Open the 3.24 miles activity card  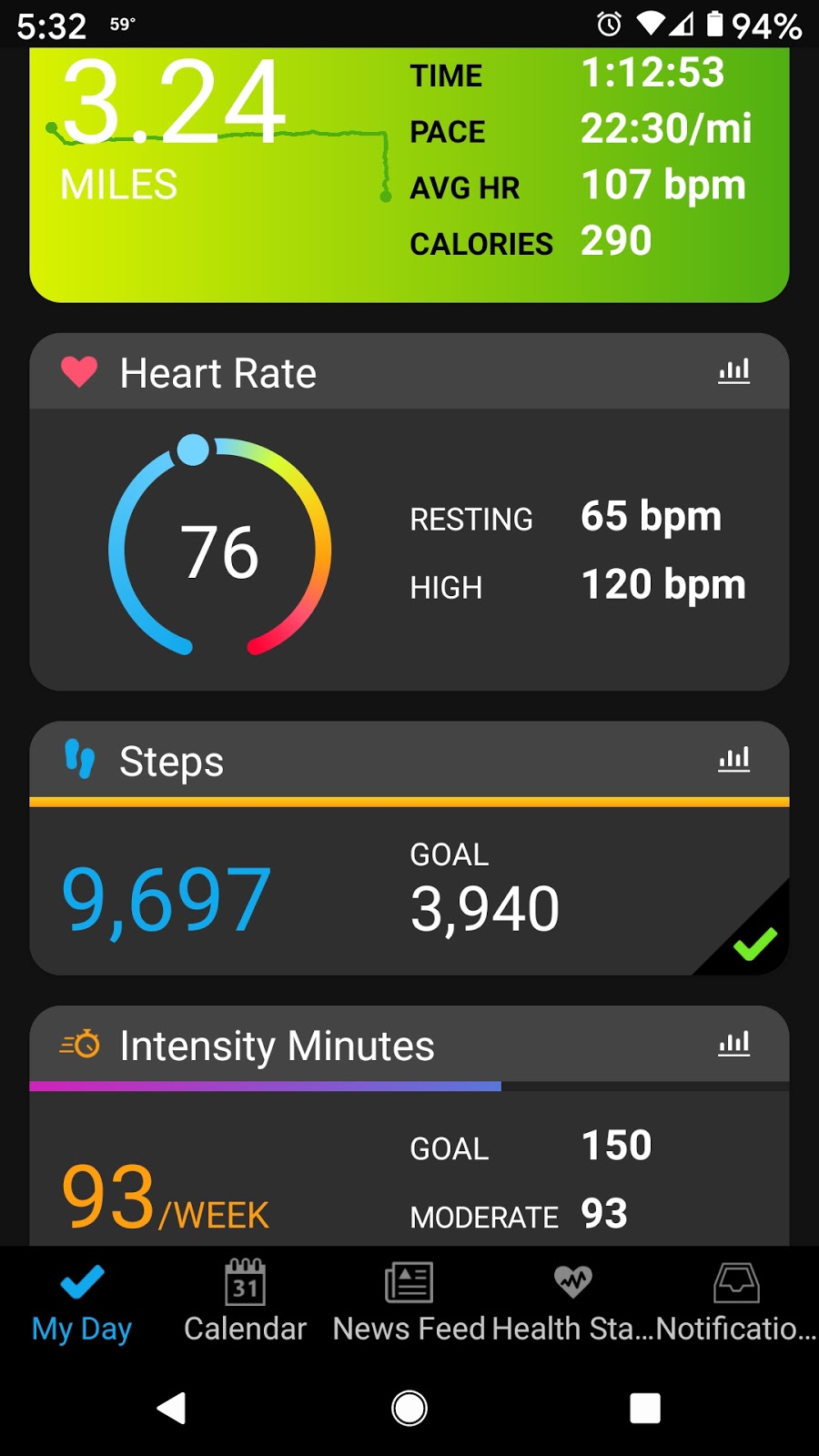point(409,173)
